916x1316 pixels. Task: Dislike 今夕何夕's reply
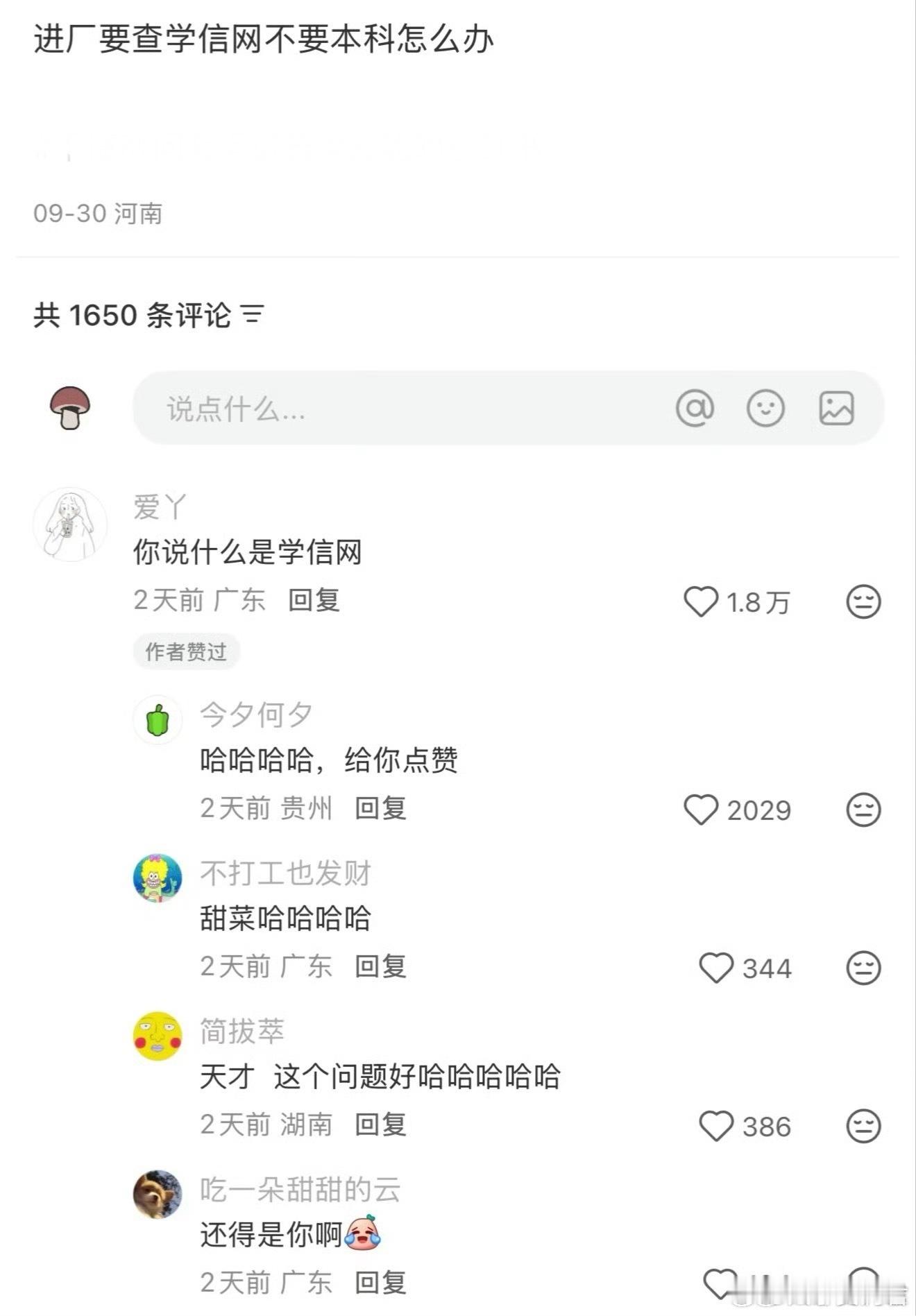[863, 810]
